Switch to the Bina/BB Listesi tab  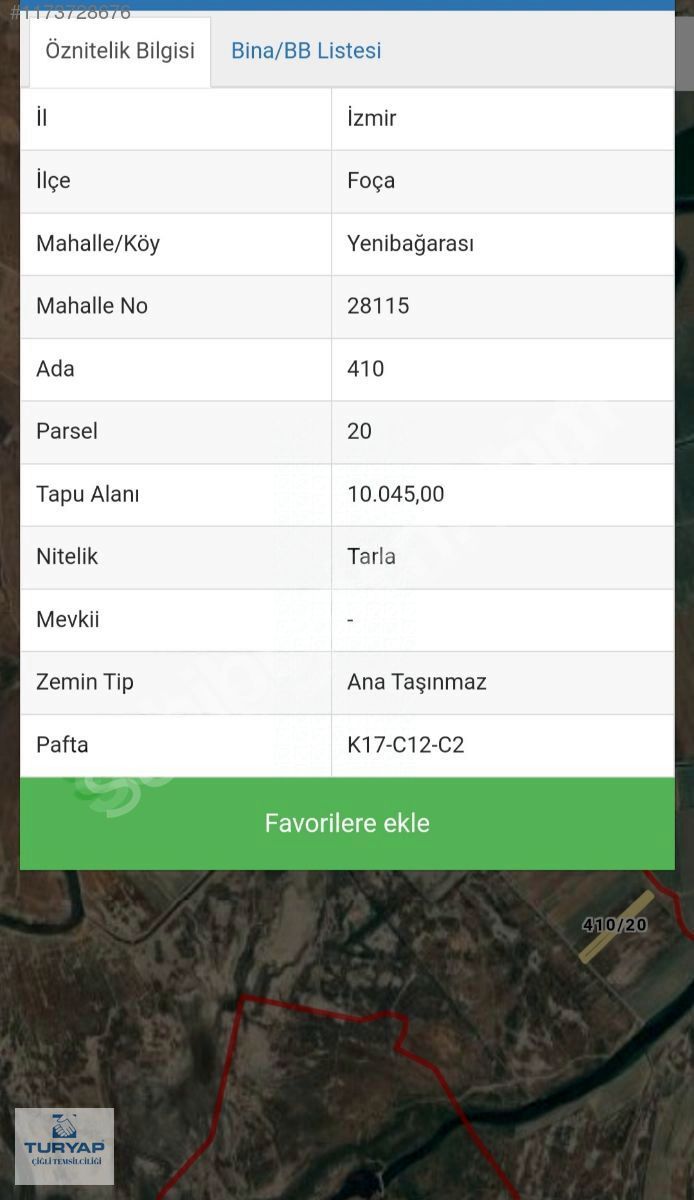coord(306,51)
